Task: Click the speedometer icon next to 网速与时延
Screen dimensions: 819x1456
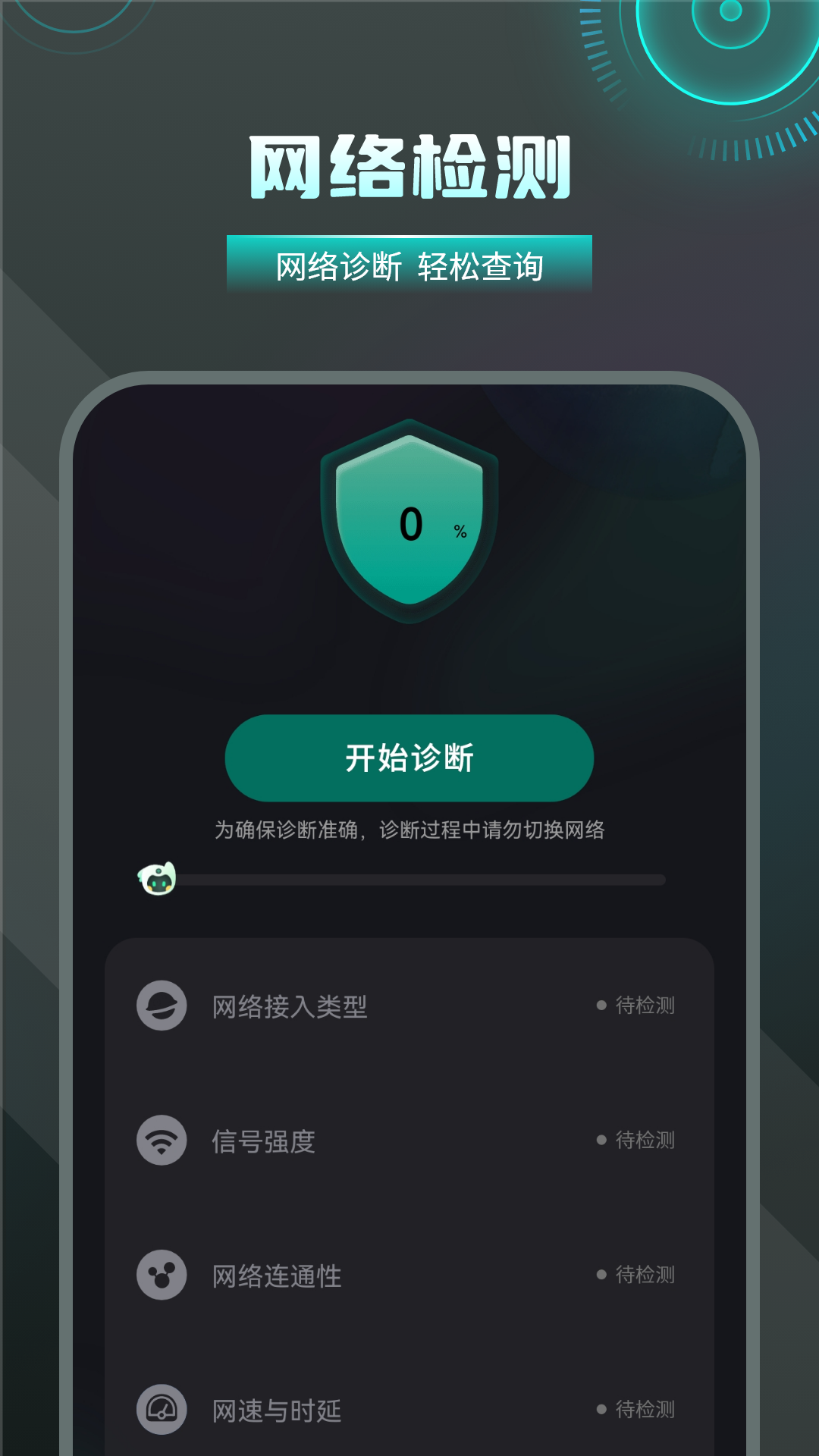Action: (x=161, y=1410)
